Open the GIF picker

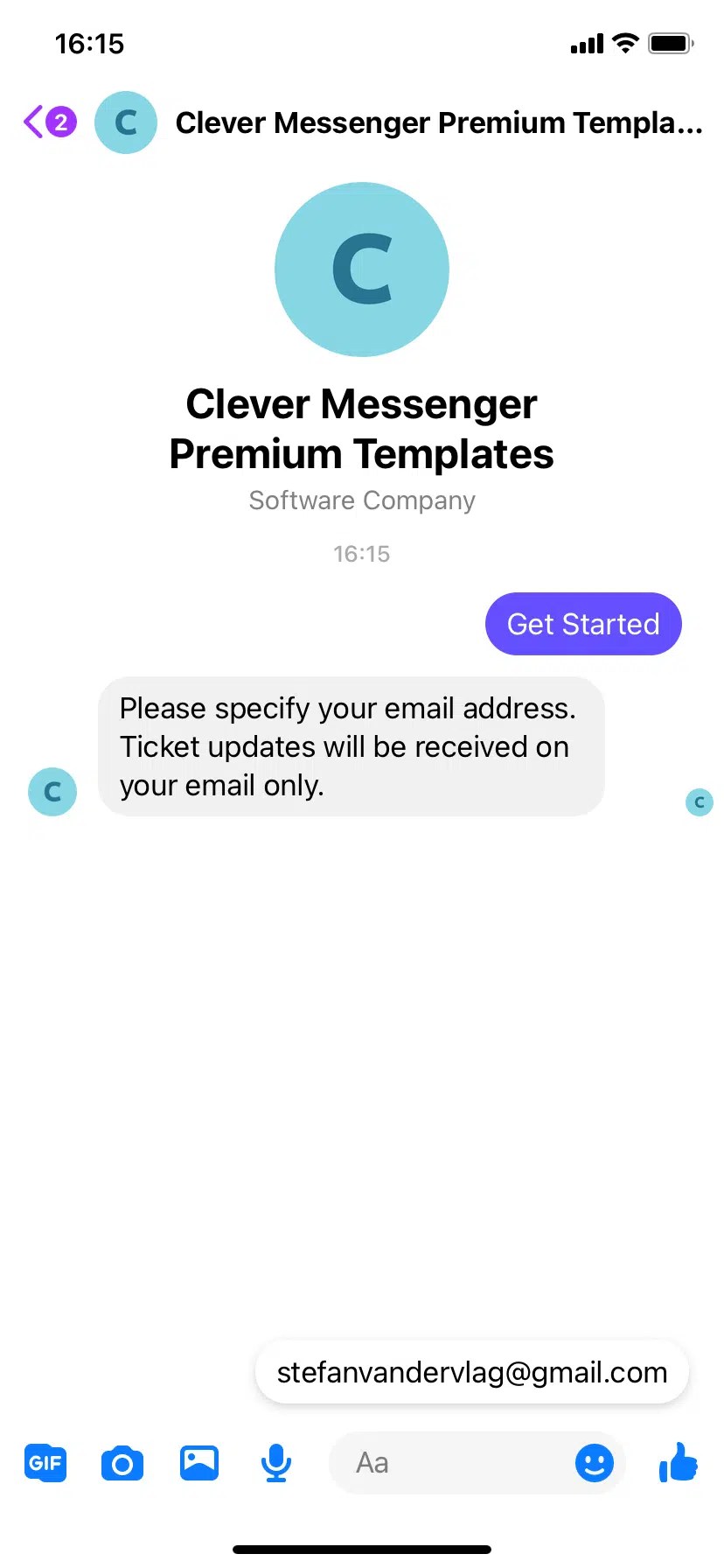(45, 1463)
